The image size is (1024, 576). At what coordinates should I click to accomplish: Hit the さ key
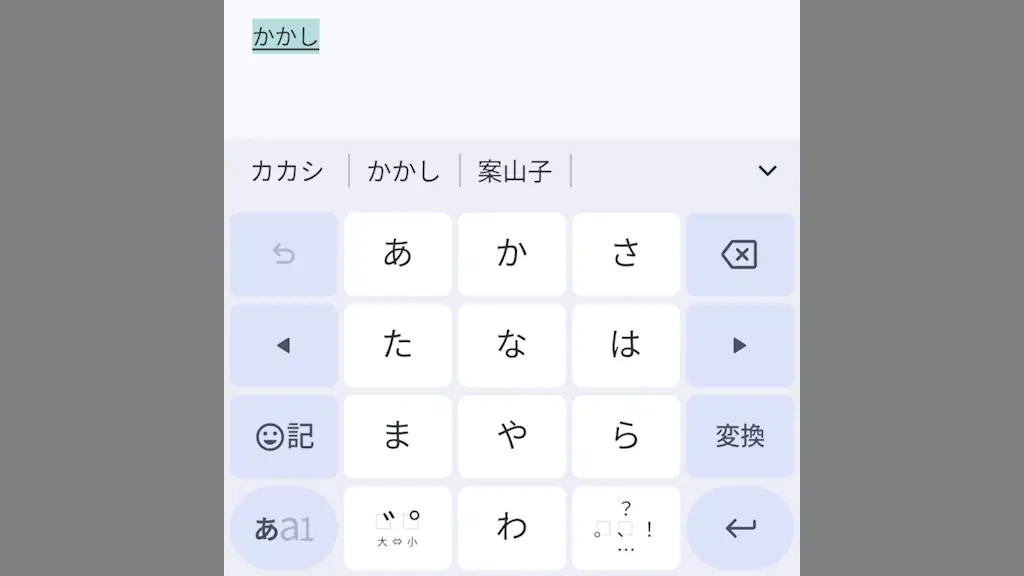(x=626, y=254)
